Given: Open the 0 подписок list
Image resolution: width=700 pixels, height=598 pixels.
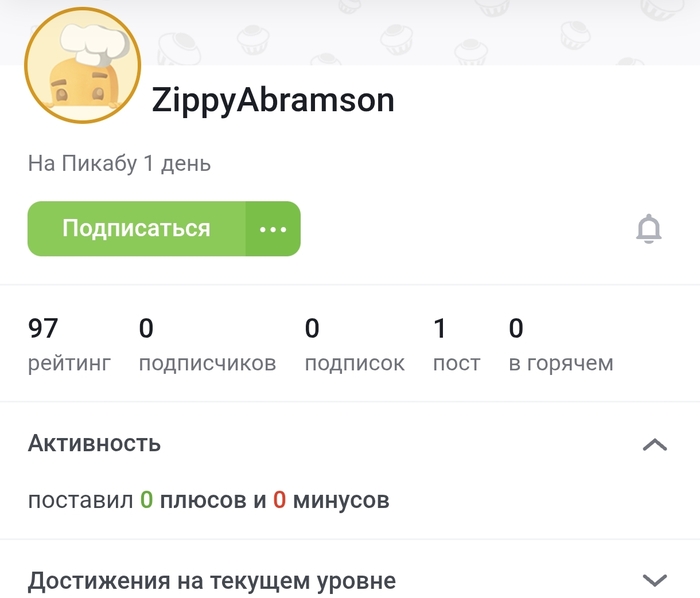Looking at the screenshot, I should tap(354, 345).
